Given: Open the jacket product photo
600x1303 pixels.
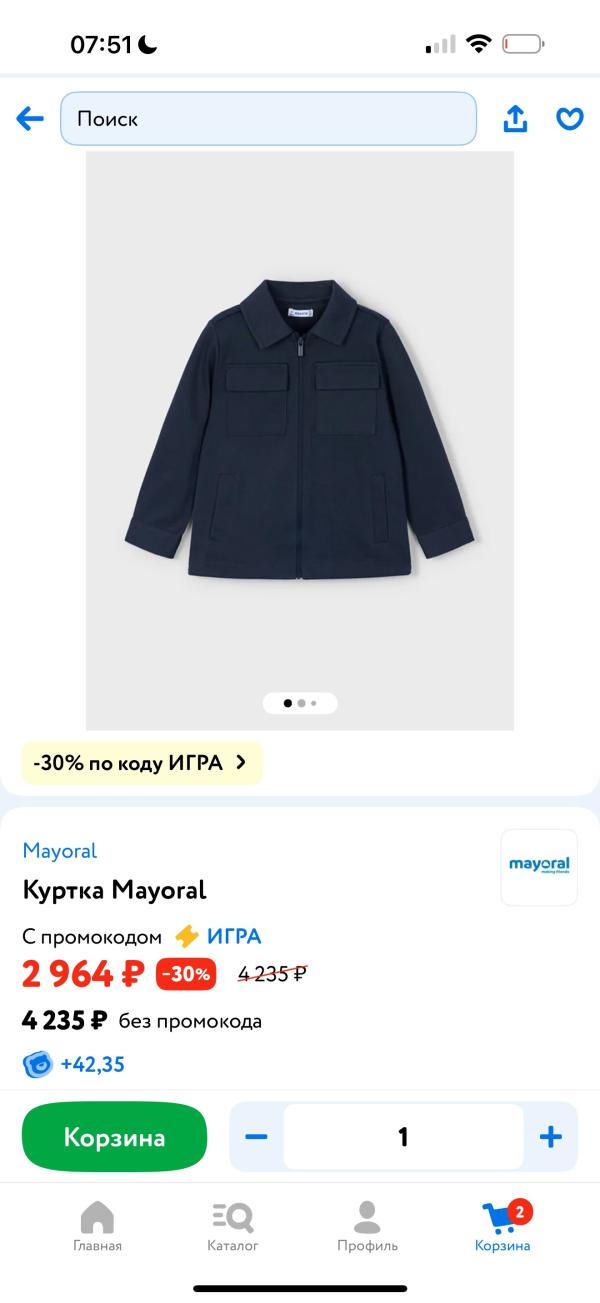Looking at the screenshot, I should [300, 430].
